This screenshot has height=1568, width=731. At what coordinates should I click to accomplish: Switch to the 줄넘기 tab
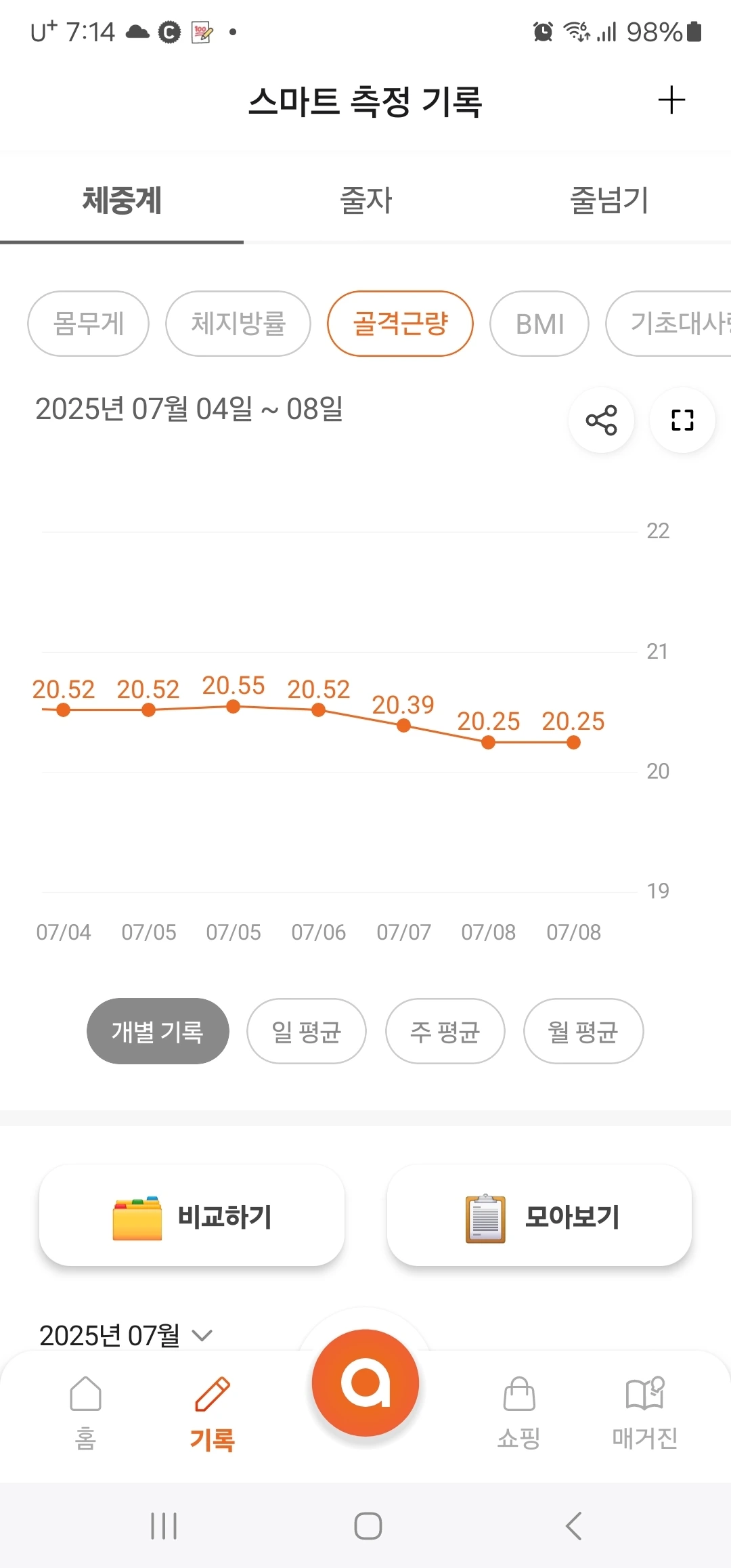click(609, 200)
